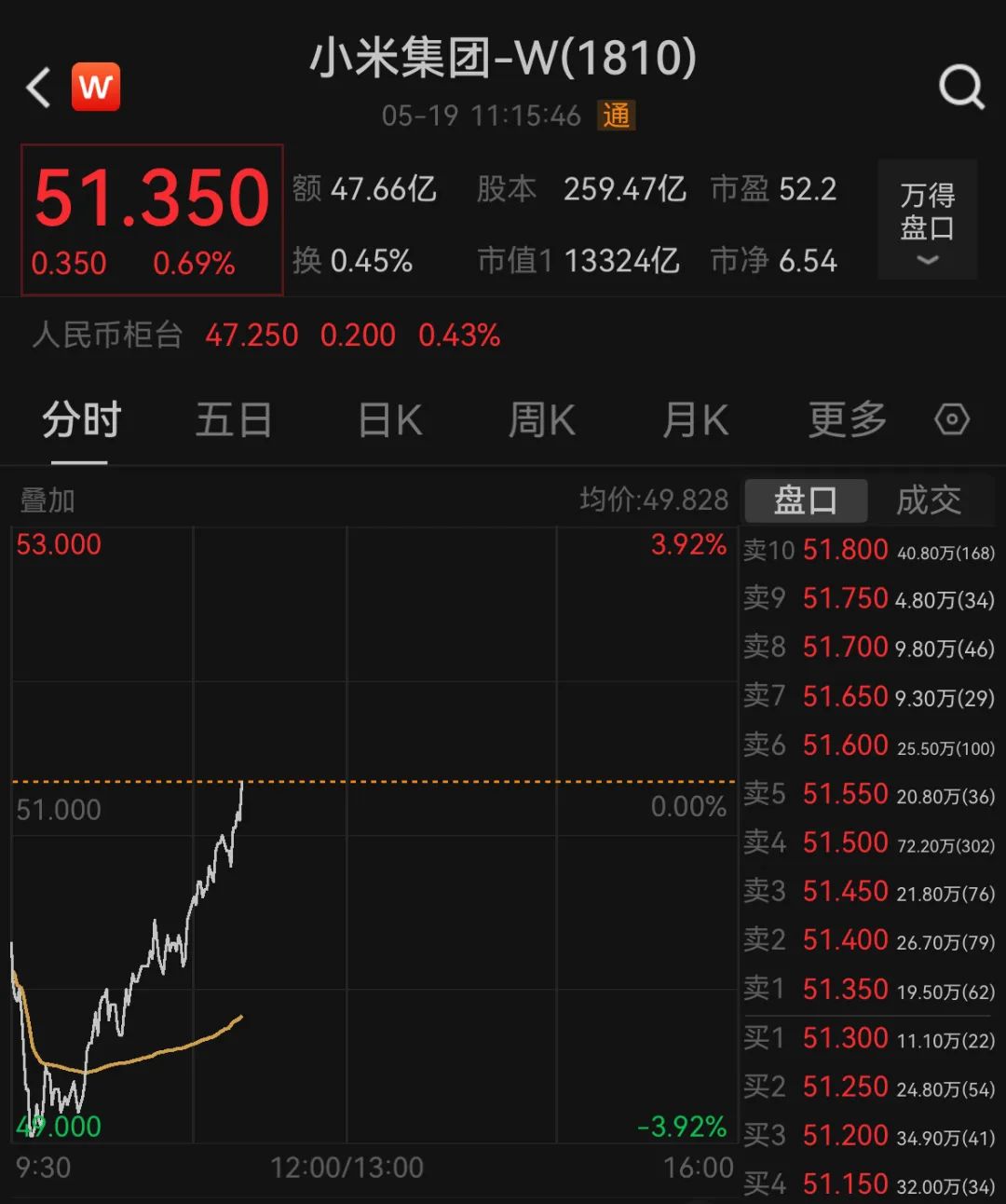Open 更多 chart period options
Viewport: 1006px width, 1204px height.
[847, 420]
